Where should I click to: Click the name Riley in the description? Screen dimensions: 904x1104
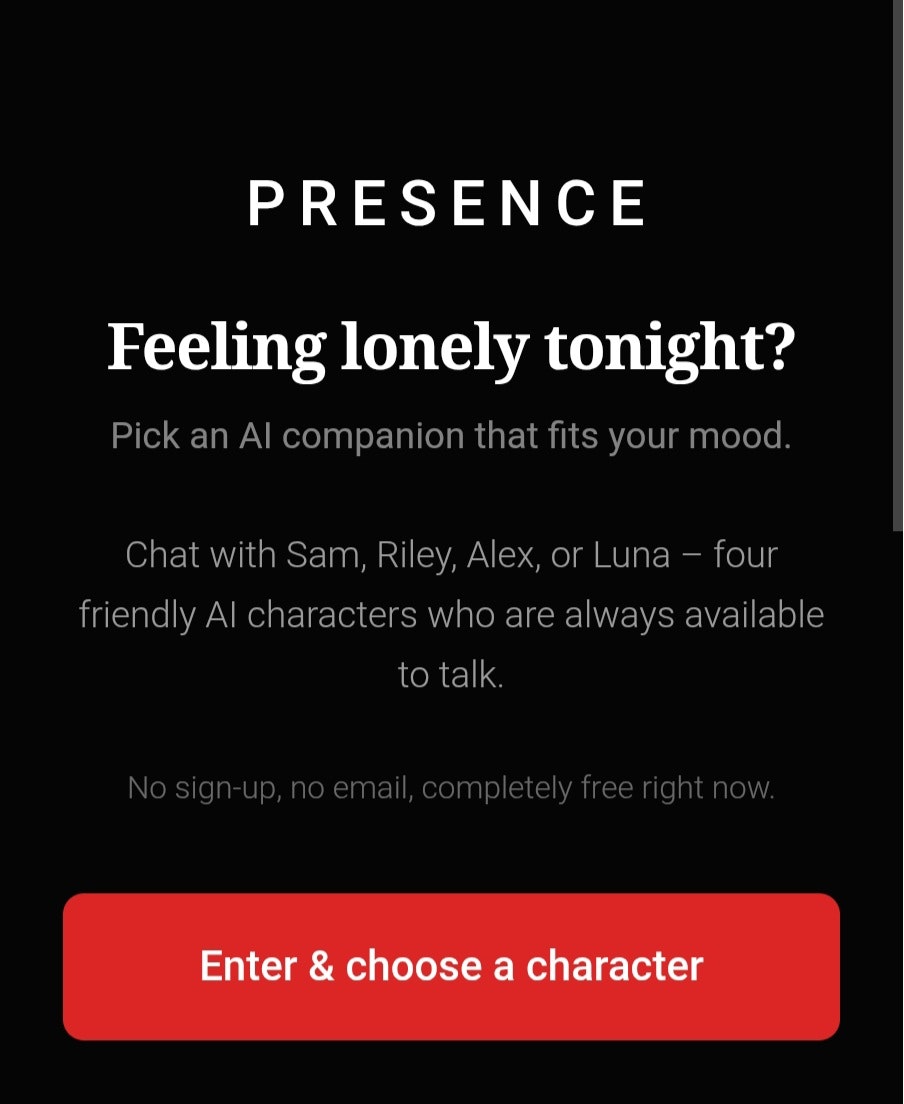[x=410, y=554]
